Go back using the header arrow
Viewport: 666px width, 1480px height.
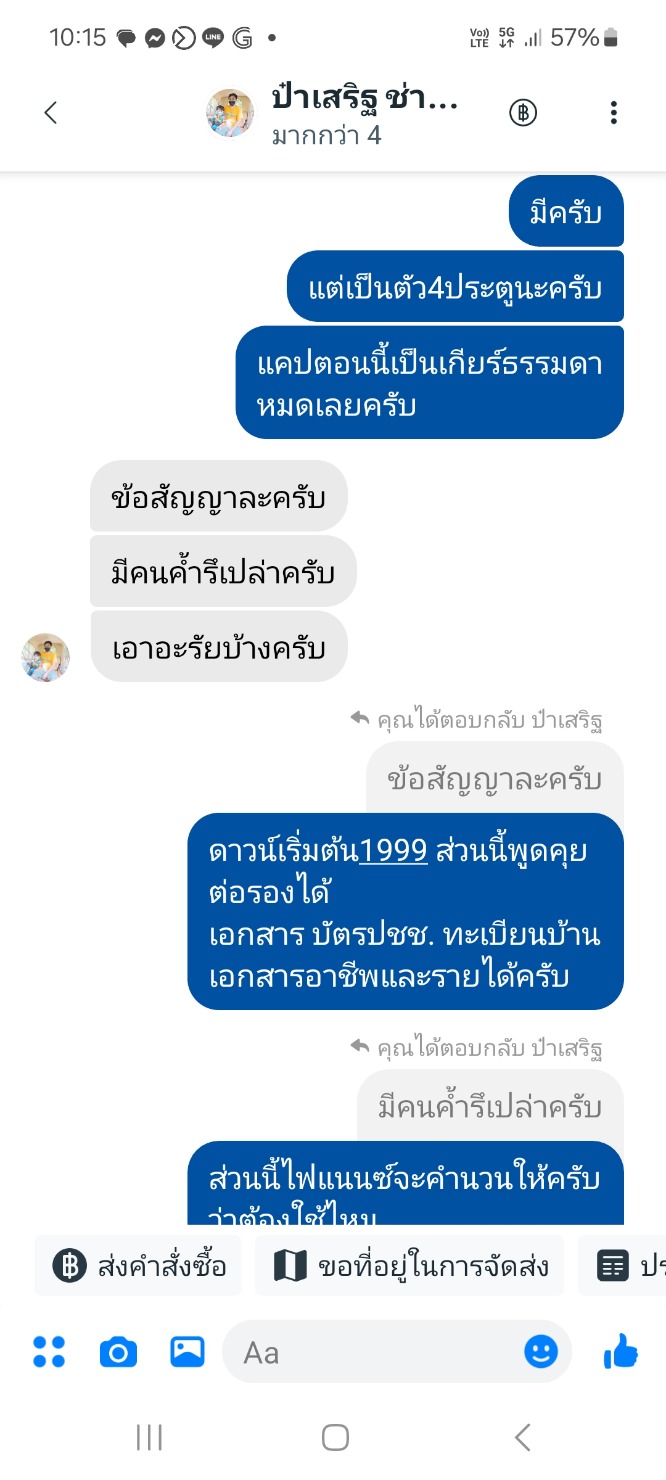[x=51, y=113]
